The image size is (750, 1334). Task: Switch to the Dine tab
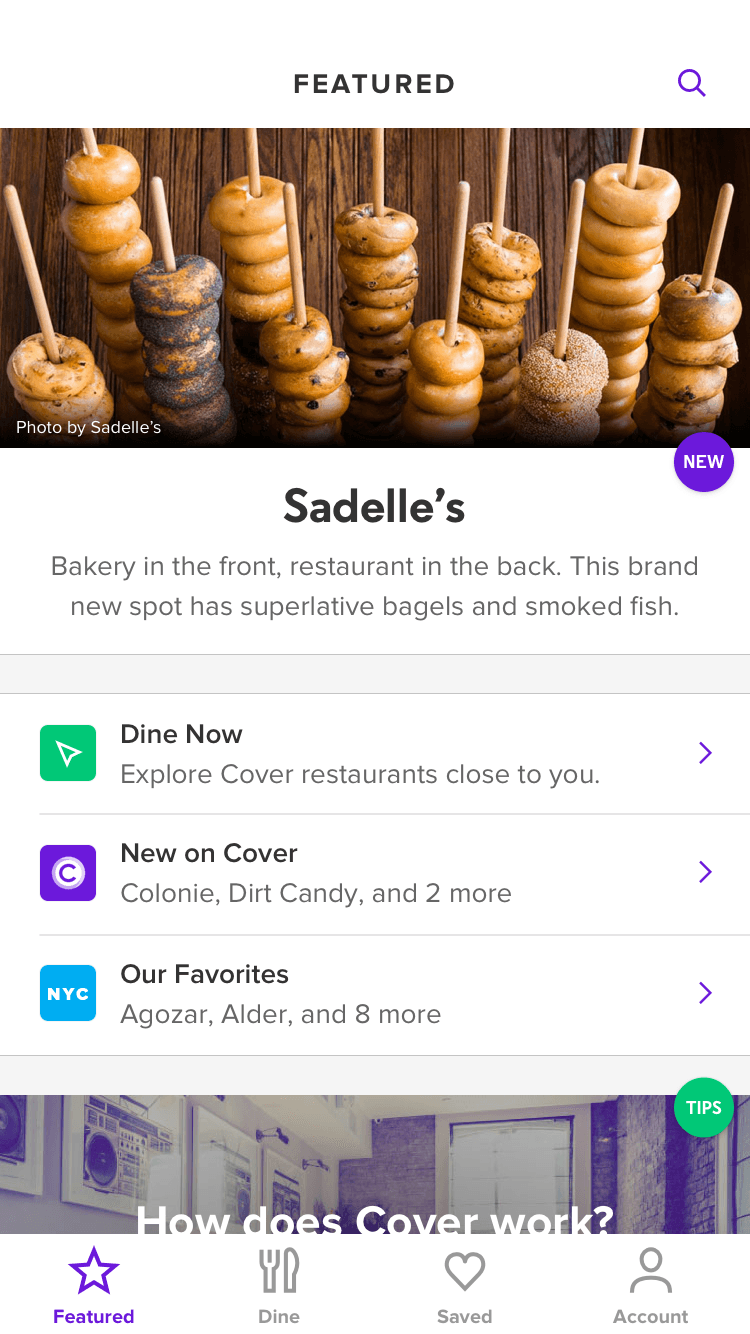279,1286
